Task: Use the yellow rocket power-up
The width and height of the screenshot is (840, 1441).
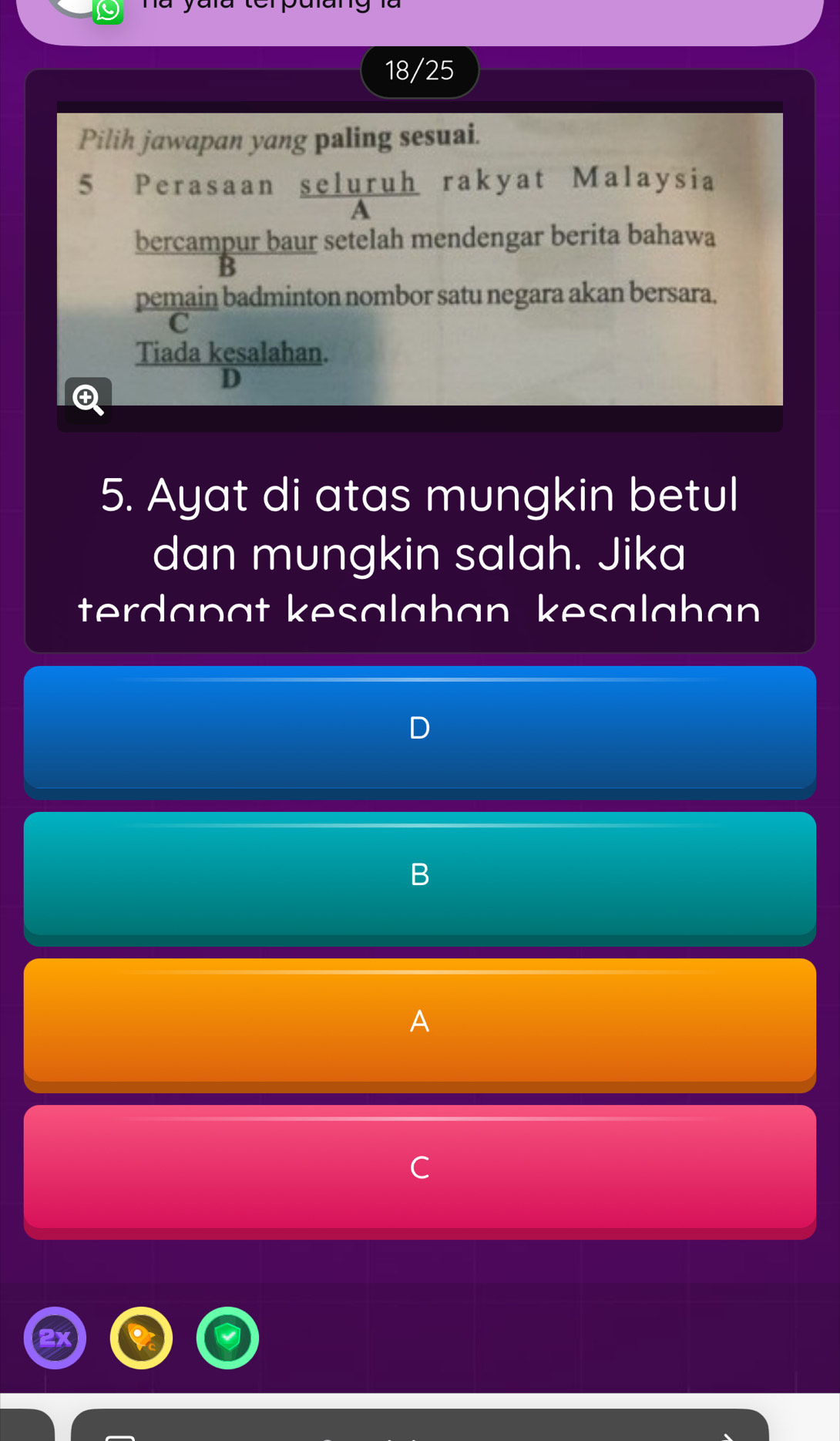Action: click(141, 1338)
